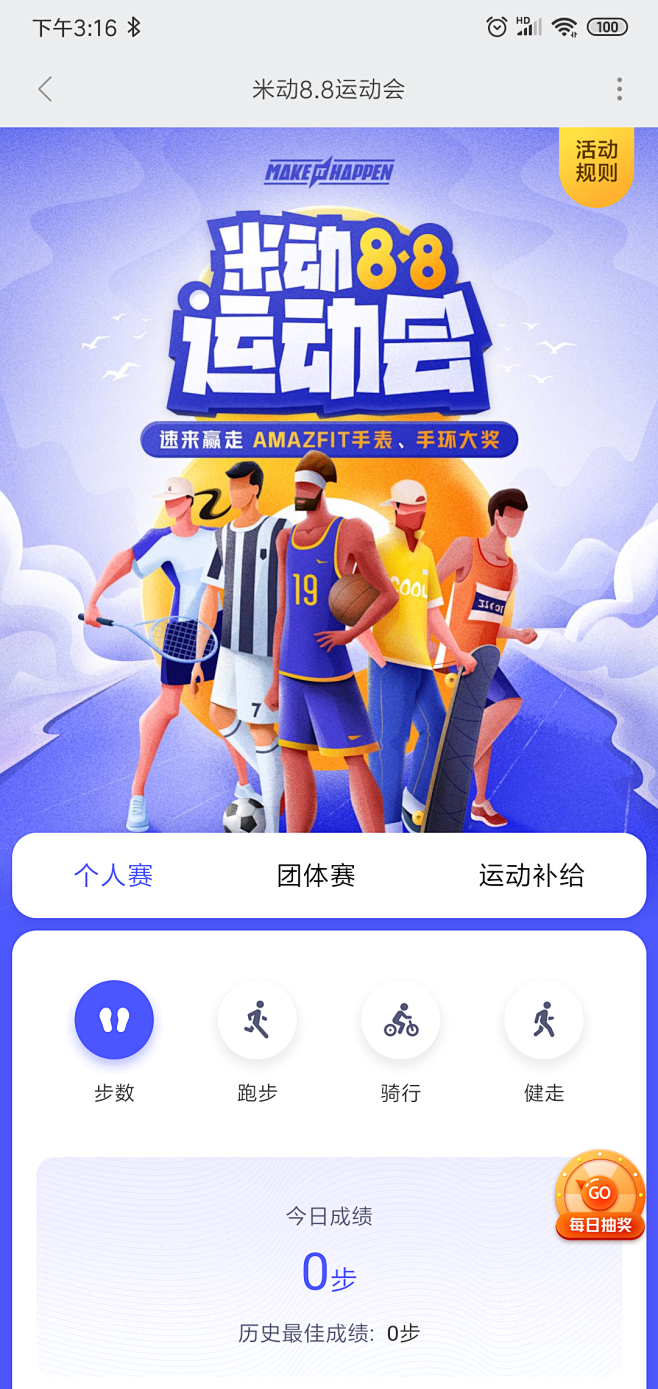Switch to the 个人赛 tab
Screen dimensions: 658x1389
(113, 876)
